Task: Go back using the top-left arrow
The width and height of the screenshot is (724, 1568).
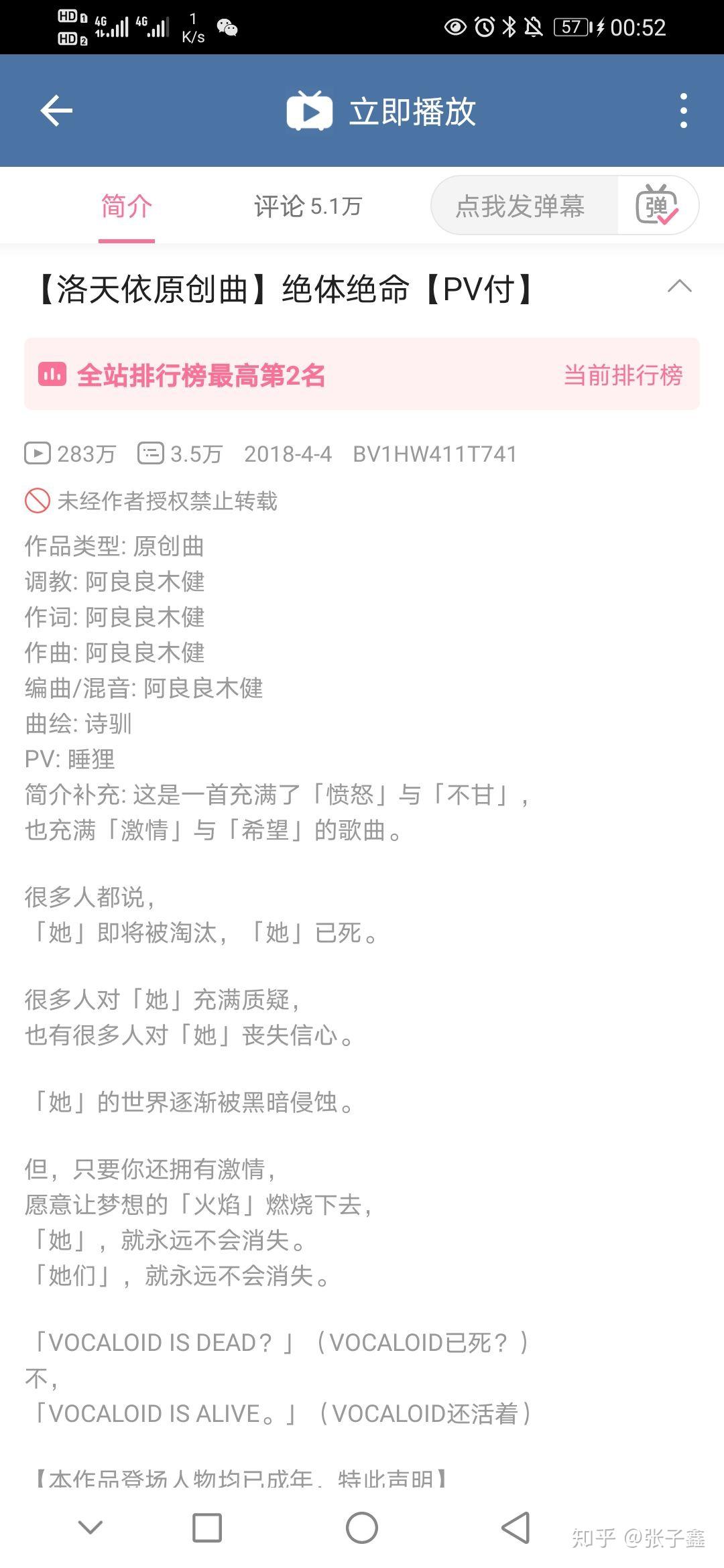Action: (56, 111)
